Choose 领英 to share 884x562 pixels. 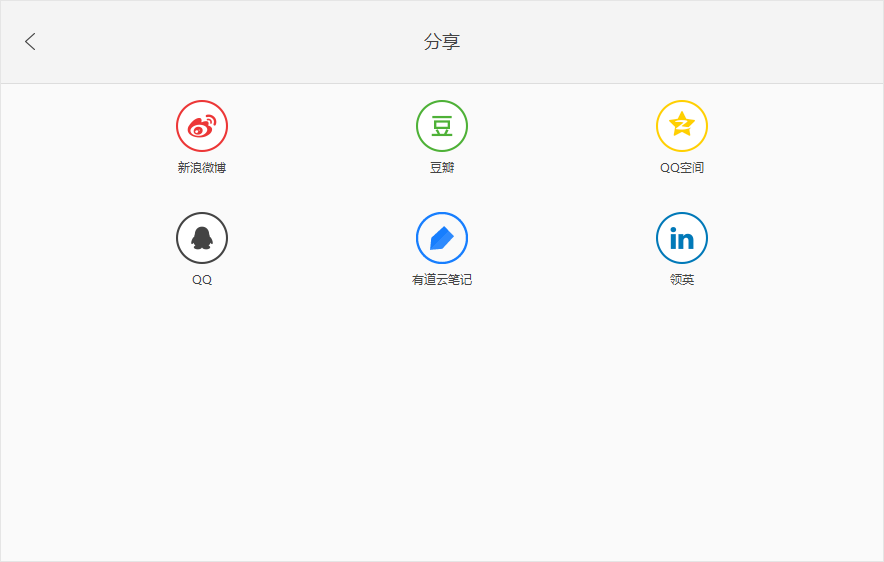(x=682, y=238)
